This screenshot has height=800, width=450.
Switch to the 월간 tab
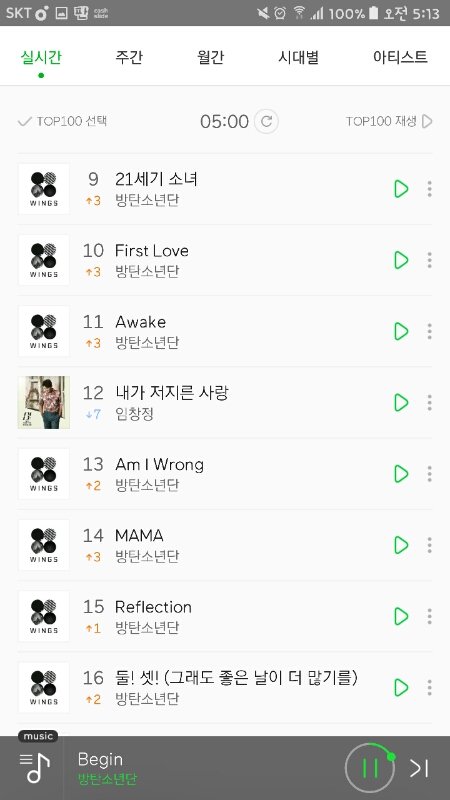pos(210,57)
